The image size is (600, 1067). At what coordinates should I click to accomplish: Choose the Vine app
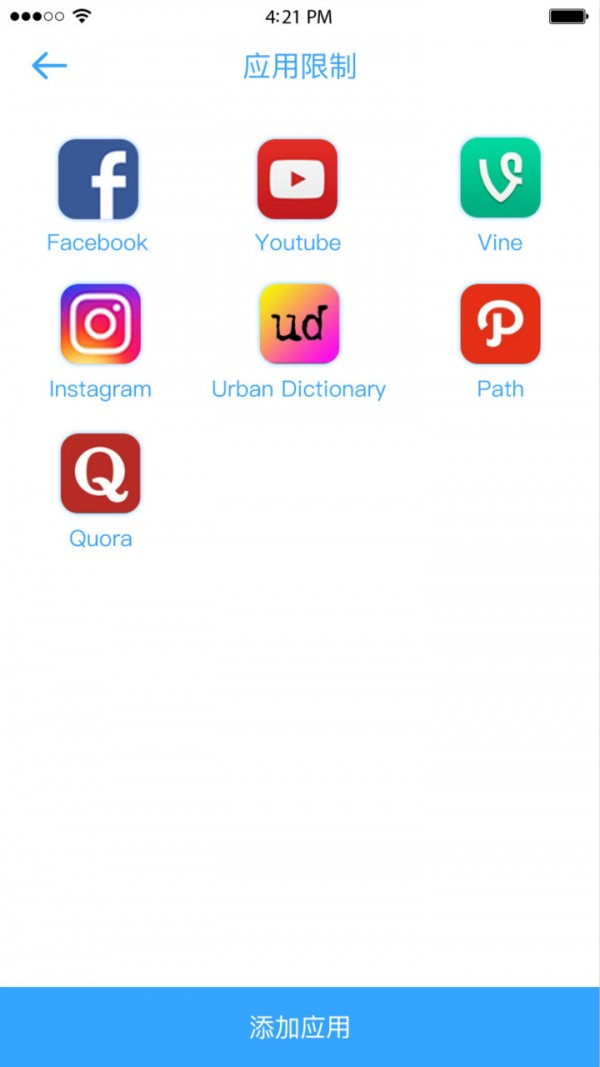[500, 178]
